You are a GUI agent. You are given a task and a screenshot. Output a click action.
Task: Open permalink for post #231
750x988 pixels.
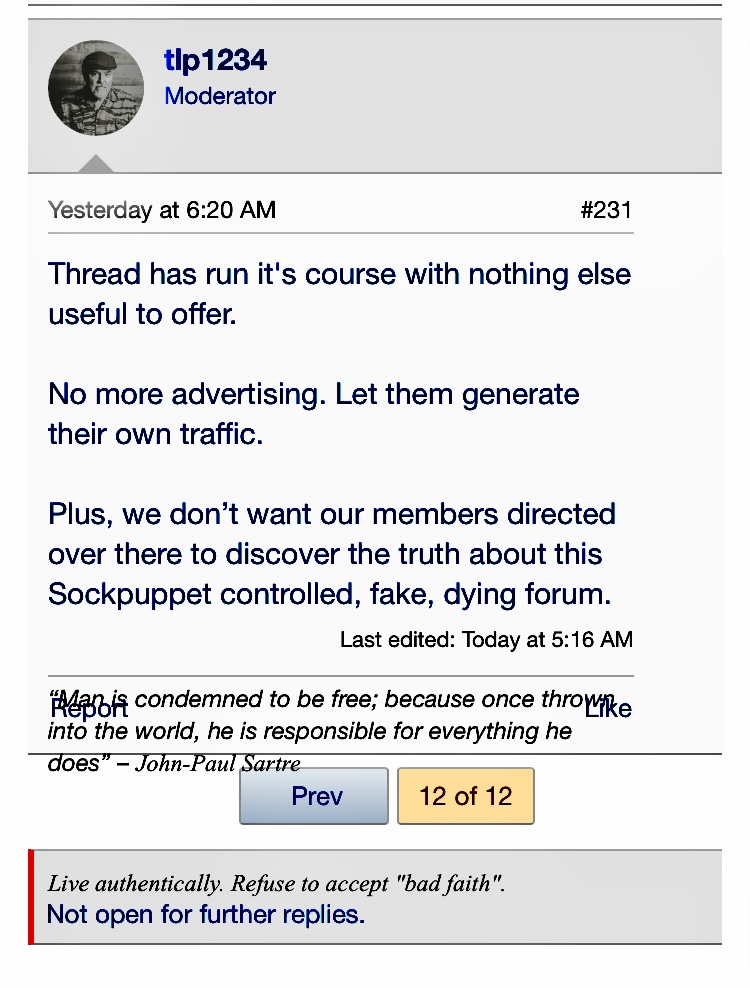click(605, 210)
